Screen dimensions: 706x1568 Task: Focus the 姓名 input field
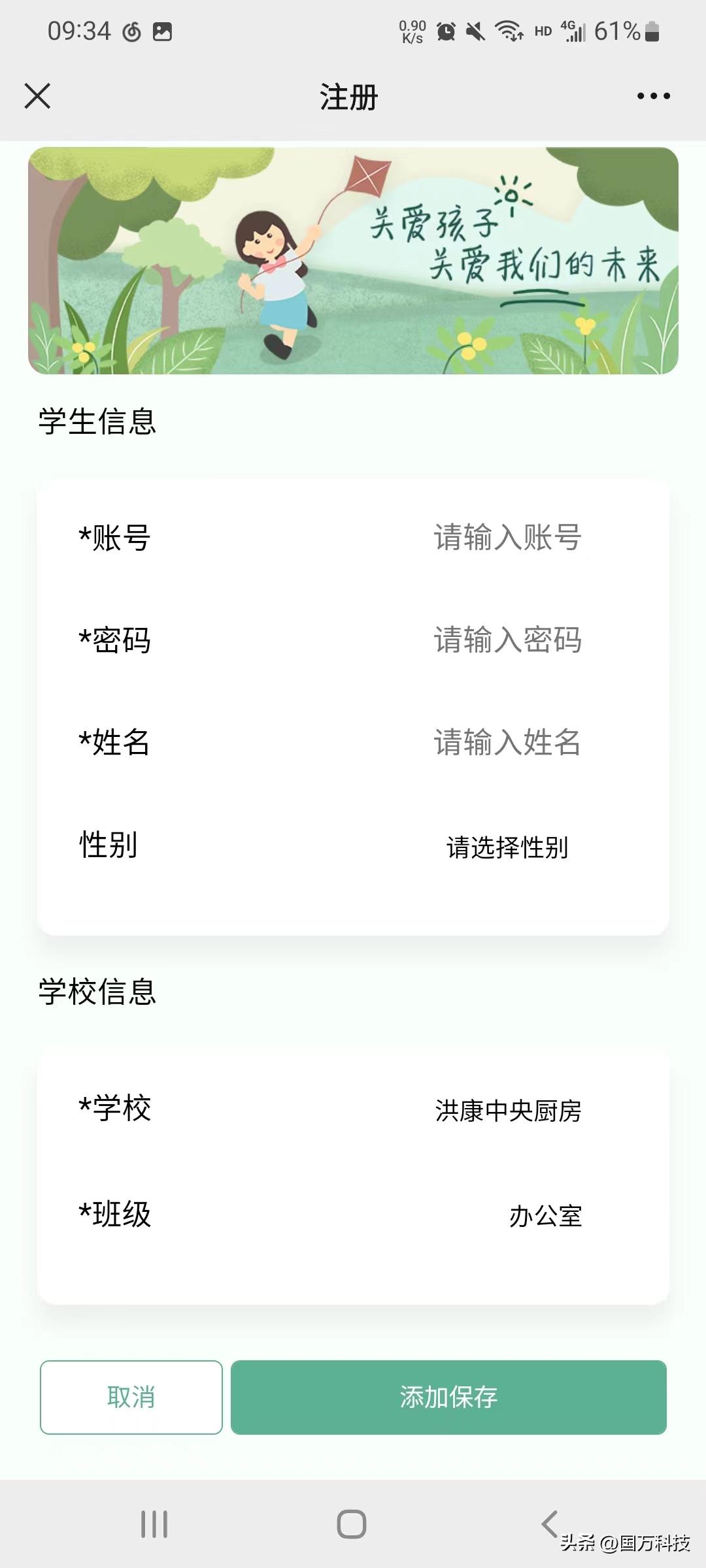[507, 742]
